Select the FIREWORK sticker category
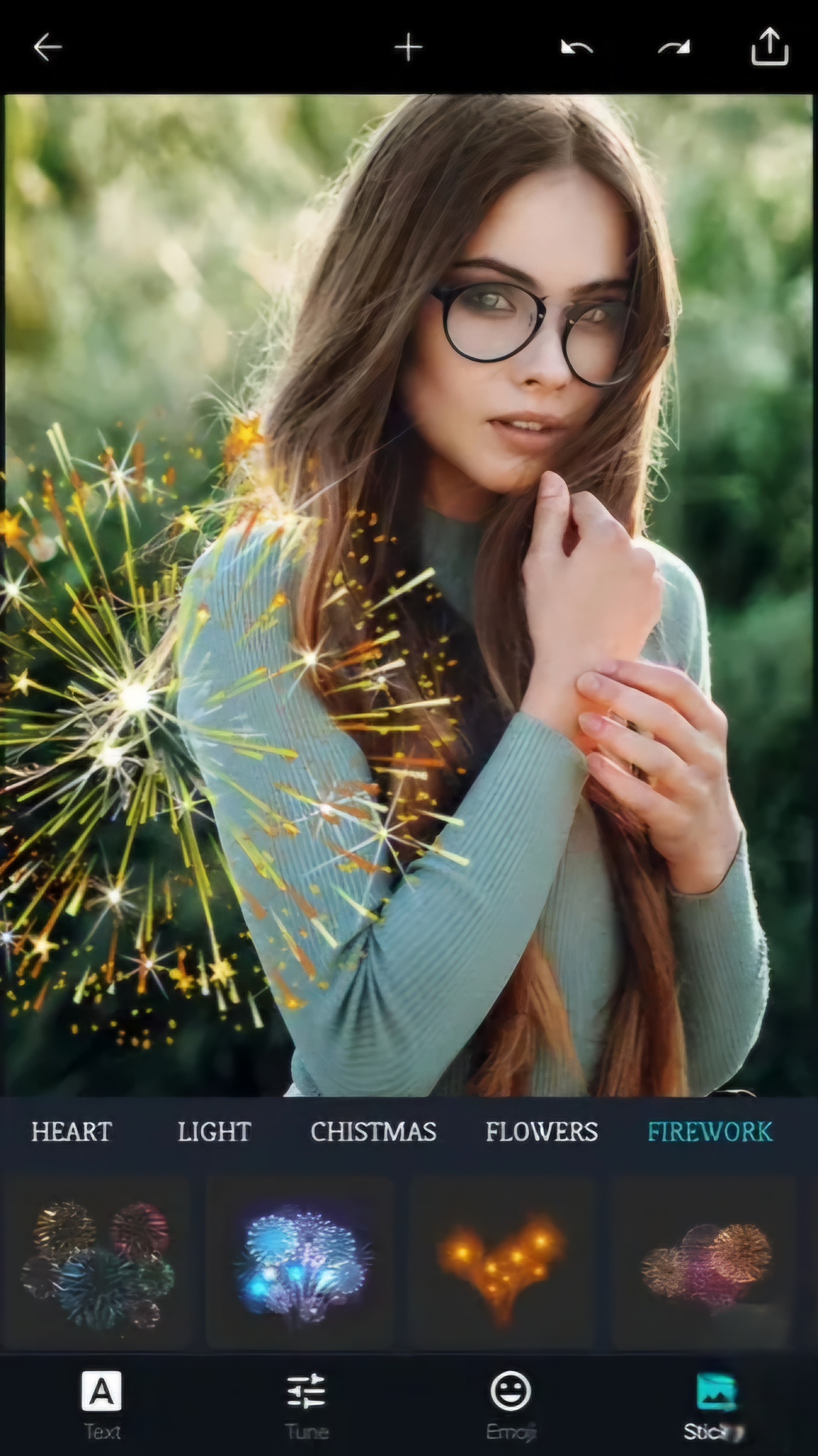Screen dimensions: 818x1456 coord(710,1132)
